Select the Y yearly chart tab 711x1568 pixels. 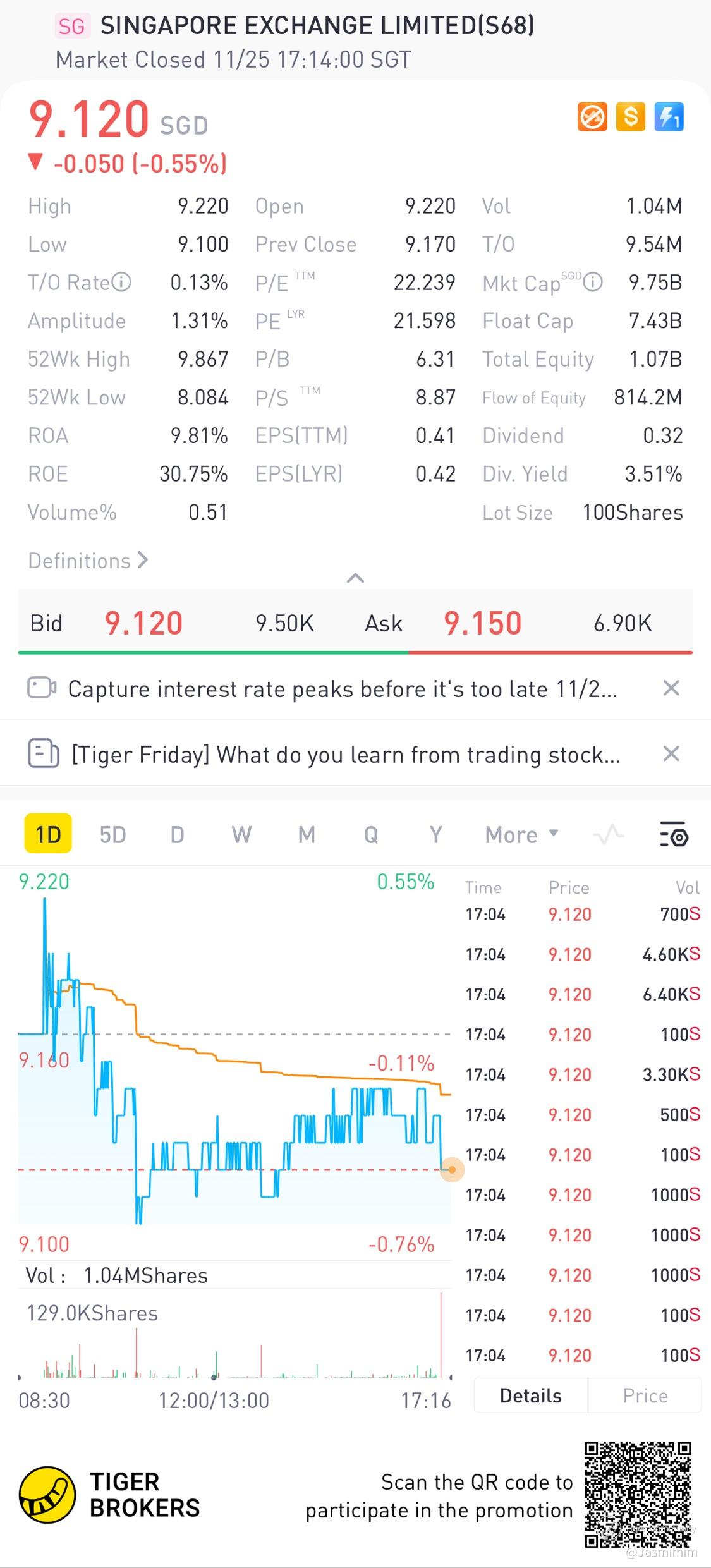[x=435, y=835]
